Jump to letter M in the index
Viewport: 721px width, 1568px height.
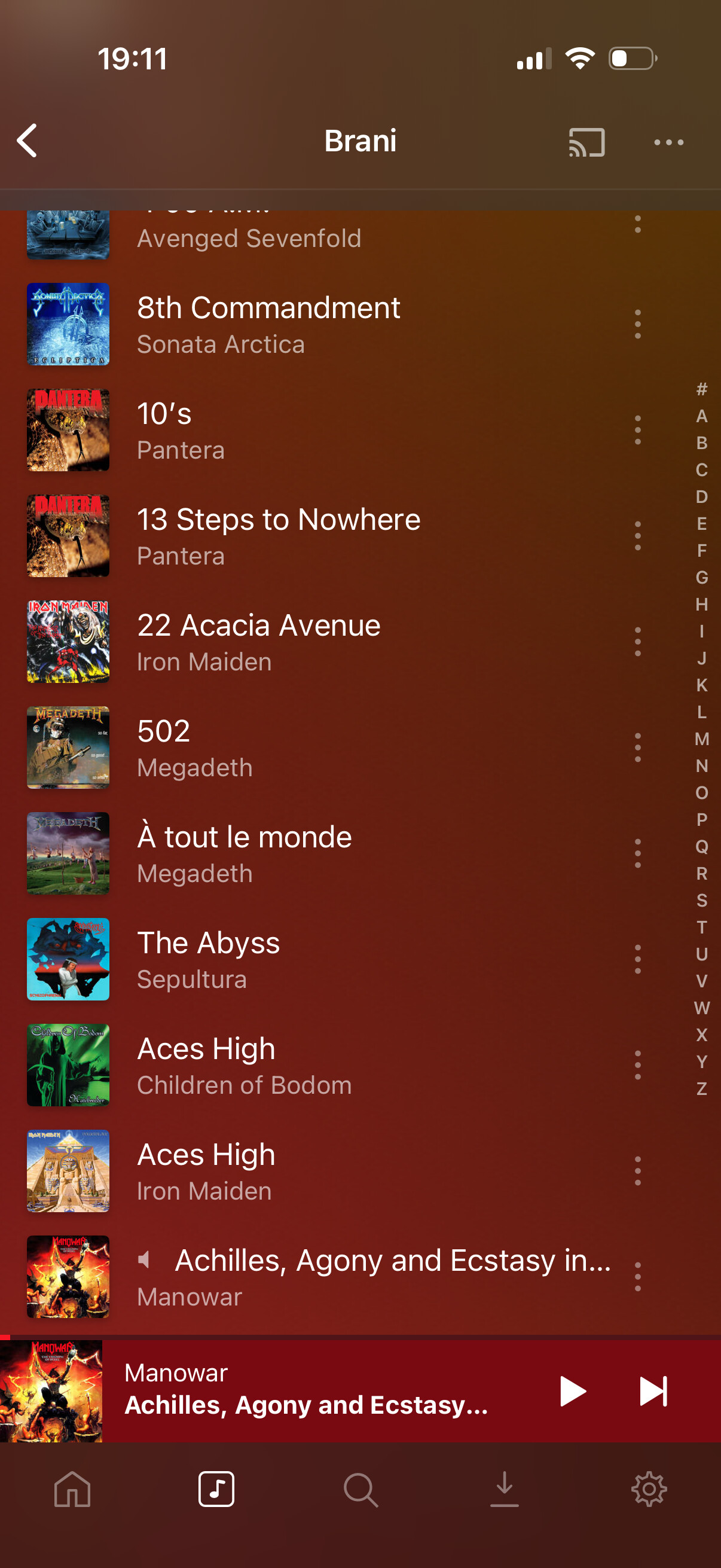tap(701, 739)
